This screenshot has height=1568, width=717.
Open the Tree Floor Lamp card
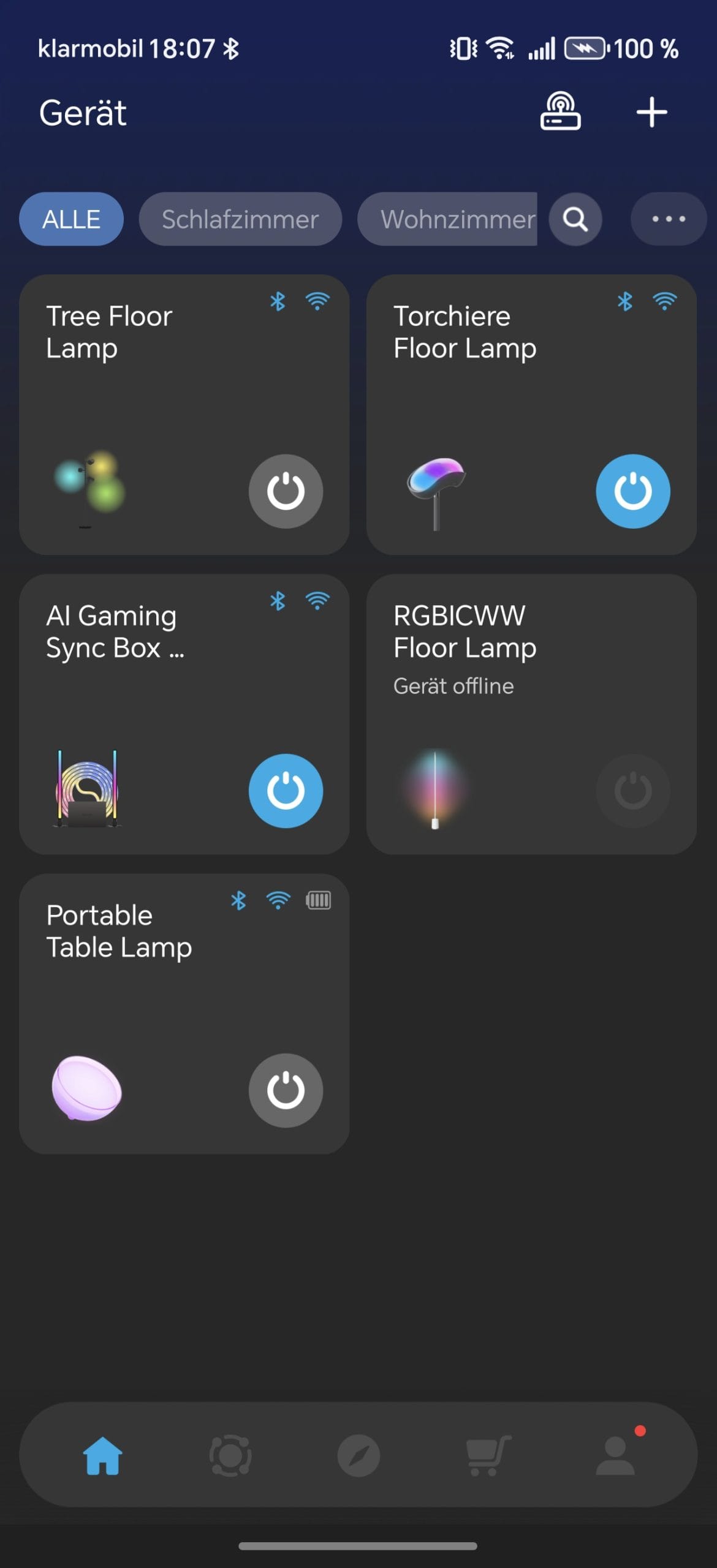coord(184,415)
